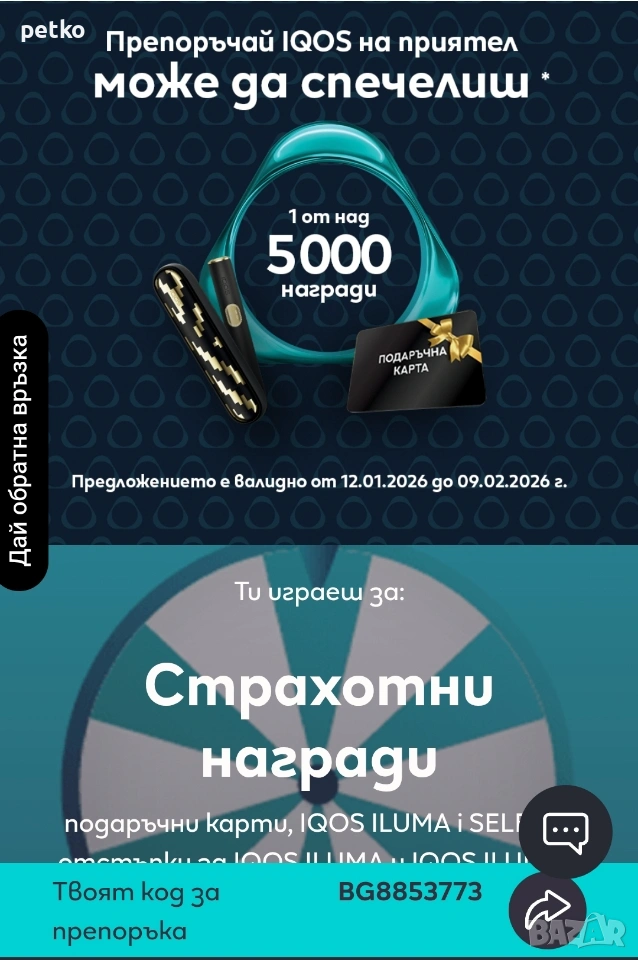Share the referral code
638x960 pixels.
coord(548,909)
